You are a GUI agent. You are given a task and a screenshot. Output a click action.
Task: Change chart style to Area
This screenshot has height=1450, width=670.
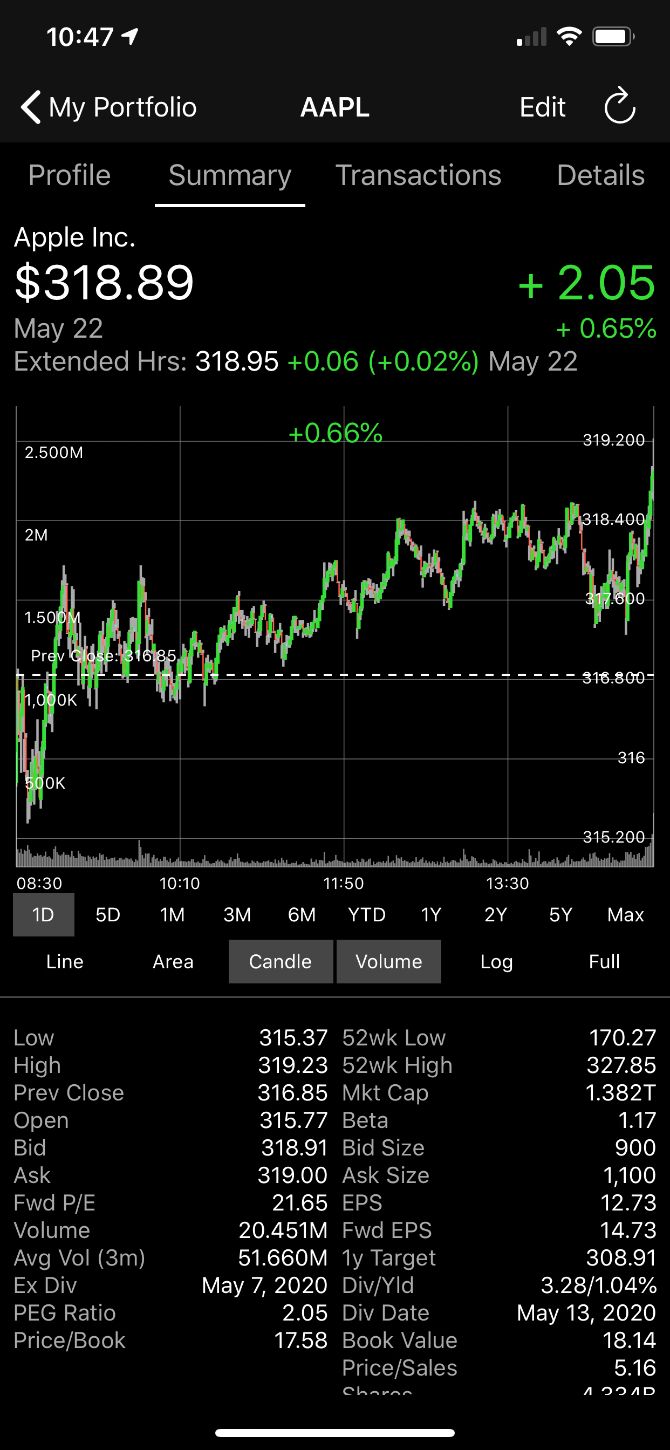pyautogui.click(x=173, y=962)
